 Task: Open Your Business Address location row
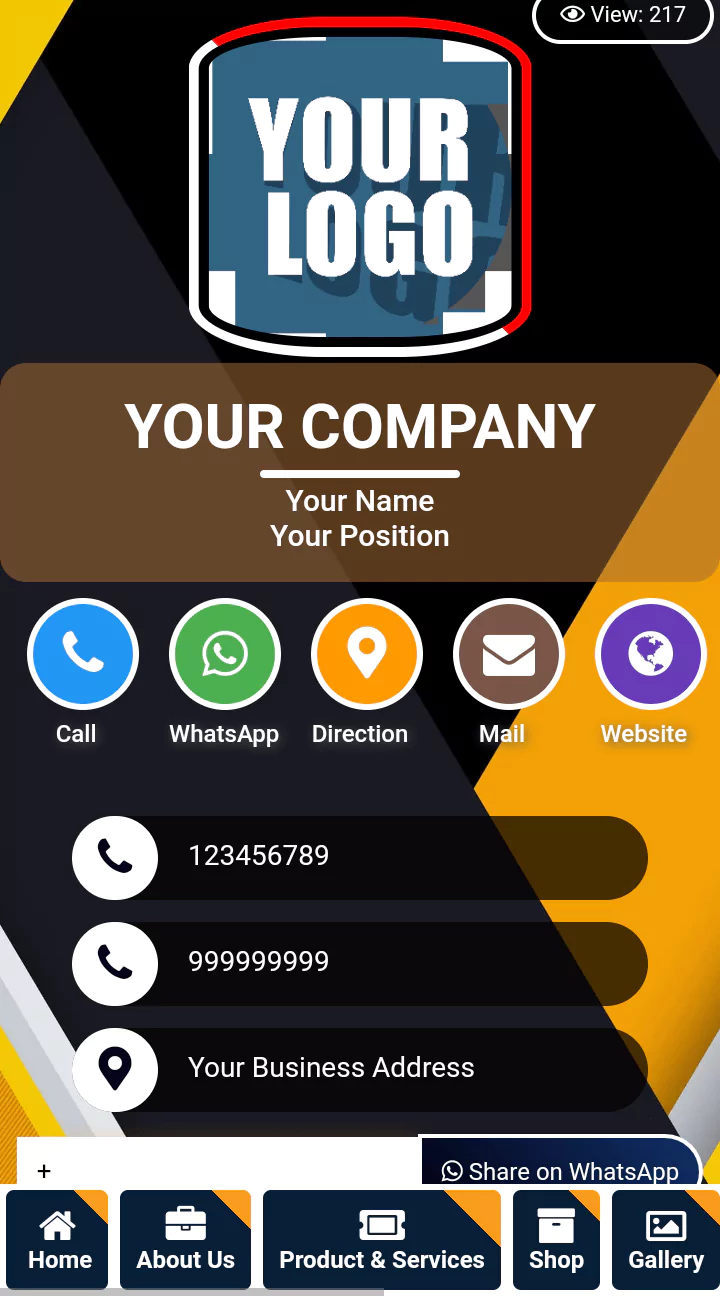[x=360, y=1069]
